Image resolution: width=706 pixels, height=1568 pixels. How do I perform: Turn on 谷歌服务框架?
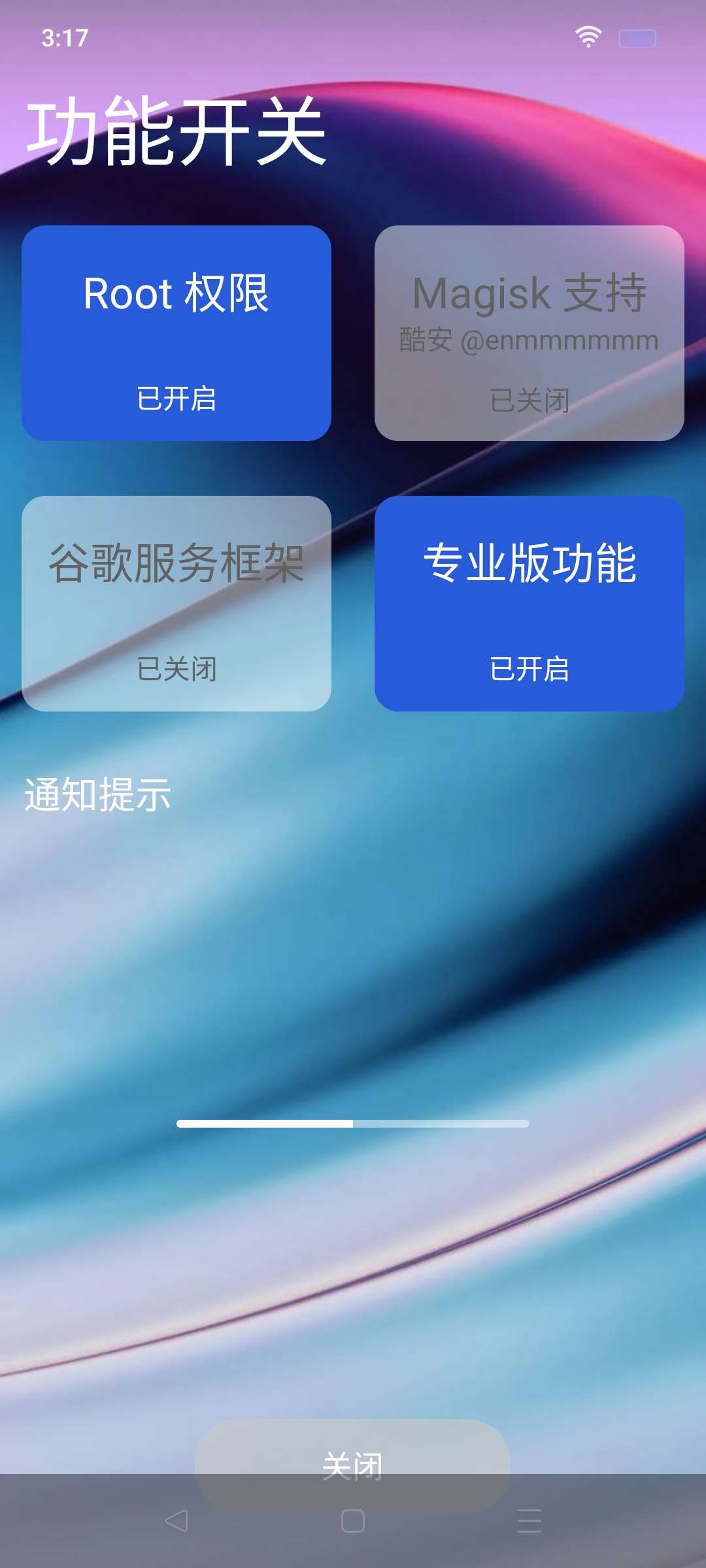176,604
